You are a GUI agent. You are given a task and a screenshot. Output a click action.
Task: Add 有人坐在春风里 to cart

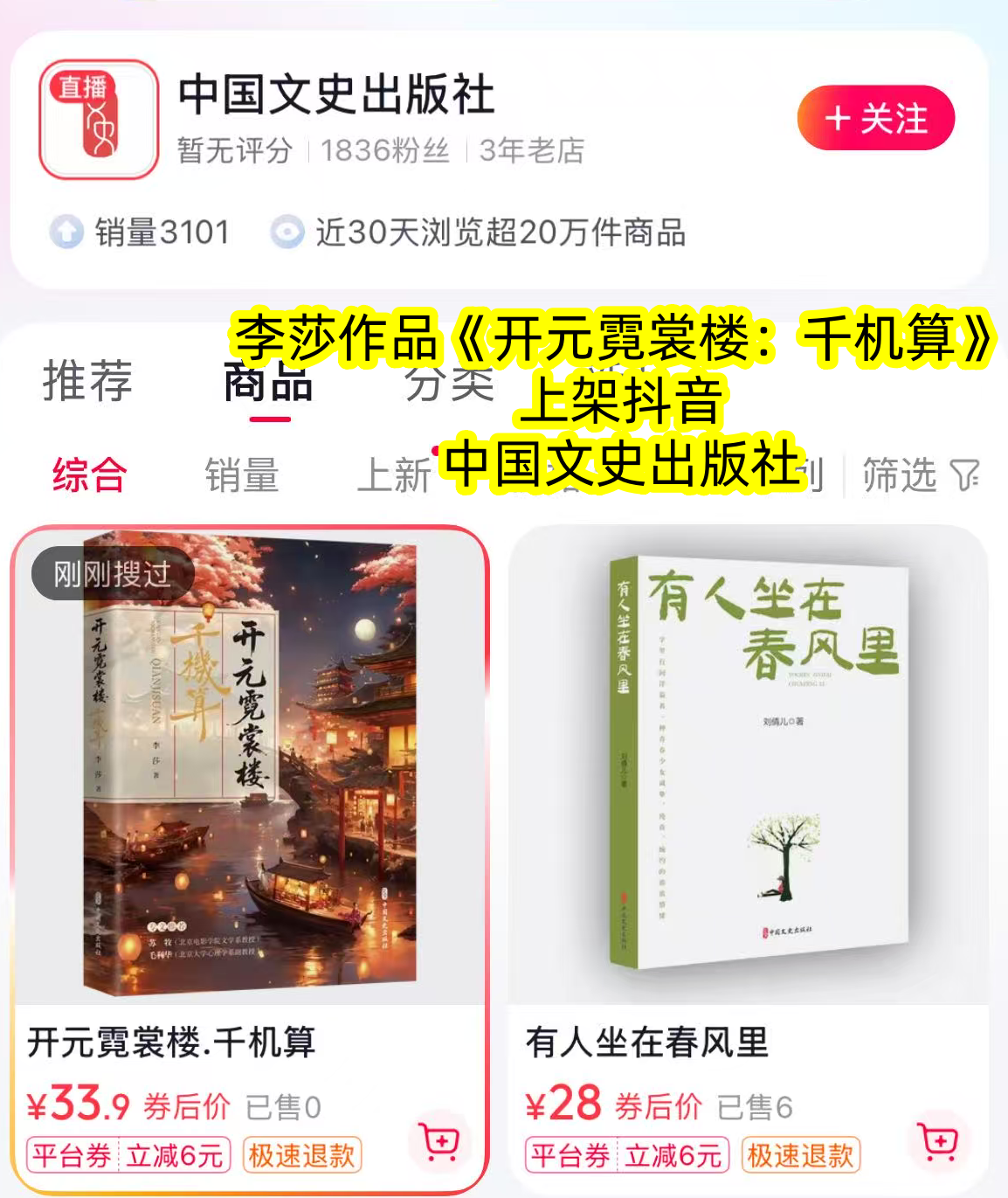click(939, 1141)
